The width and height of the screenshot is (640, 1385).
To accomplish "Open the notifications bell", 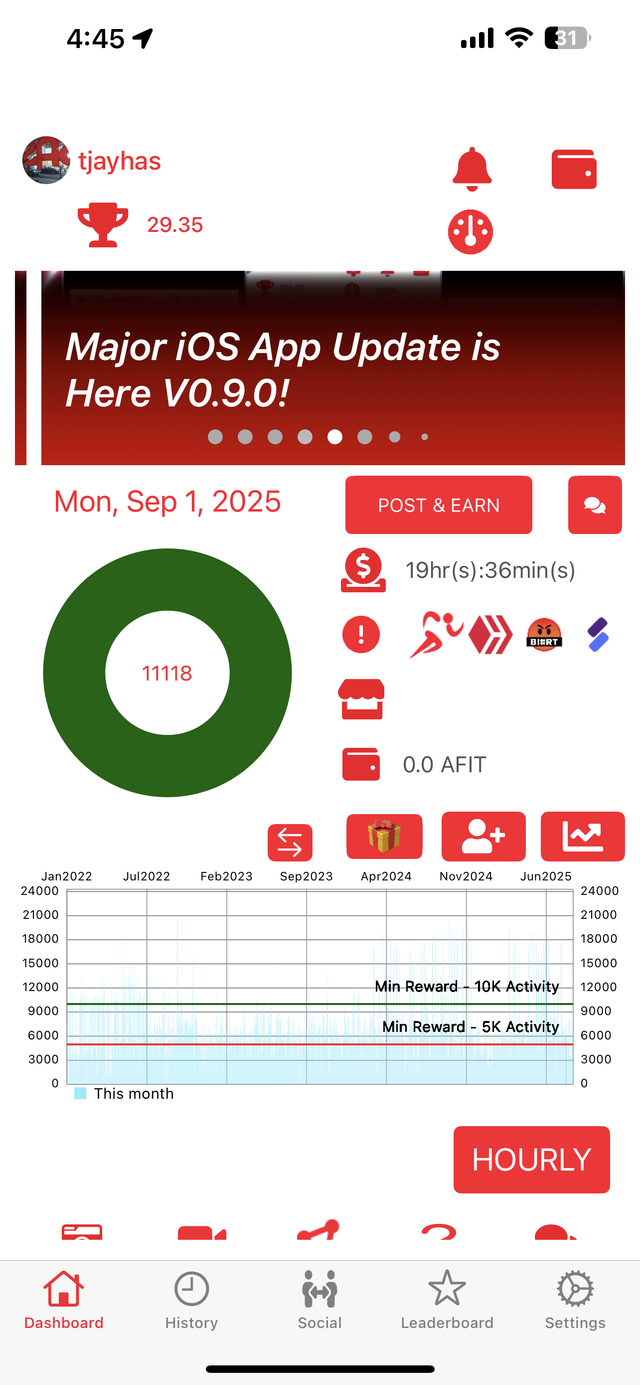I will coord(472,169).
